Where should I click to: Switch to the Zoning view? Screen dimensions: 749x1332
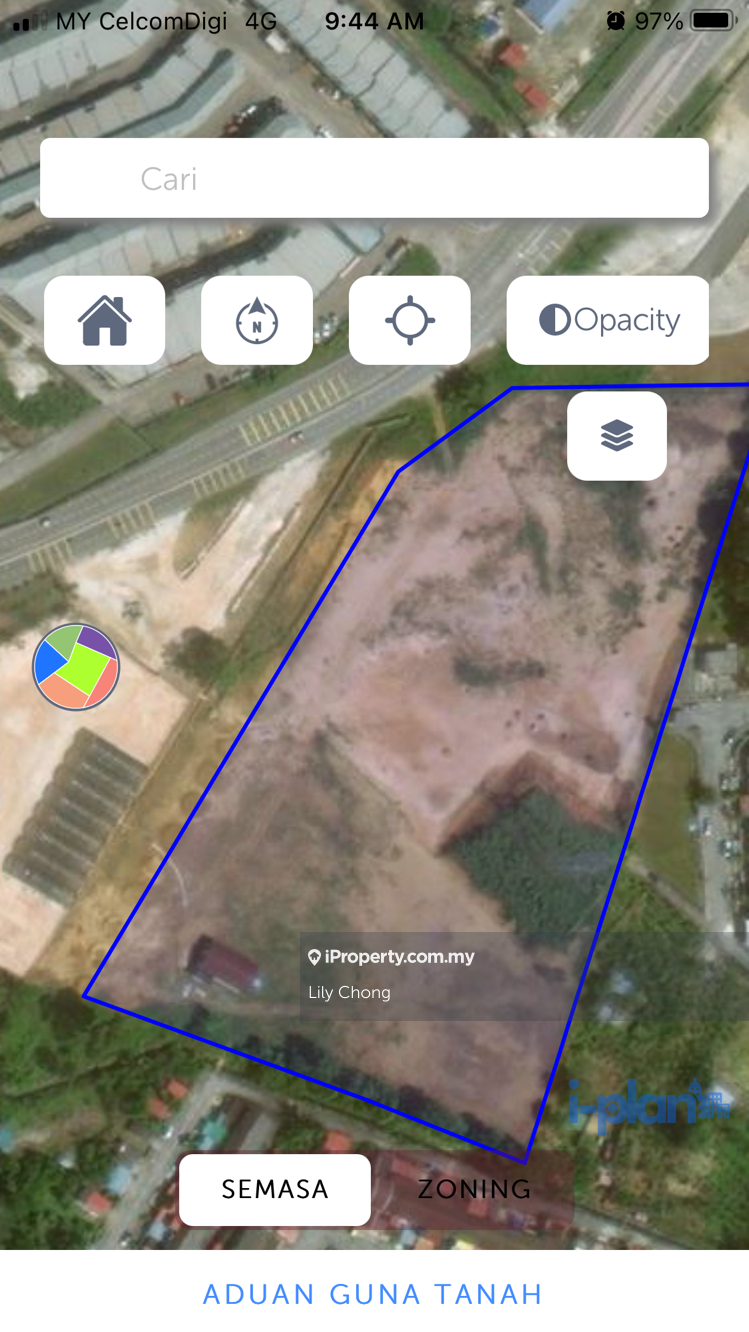pyautogui.click(x=474, y=1189)
